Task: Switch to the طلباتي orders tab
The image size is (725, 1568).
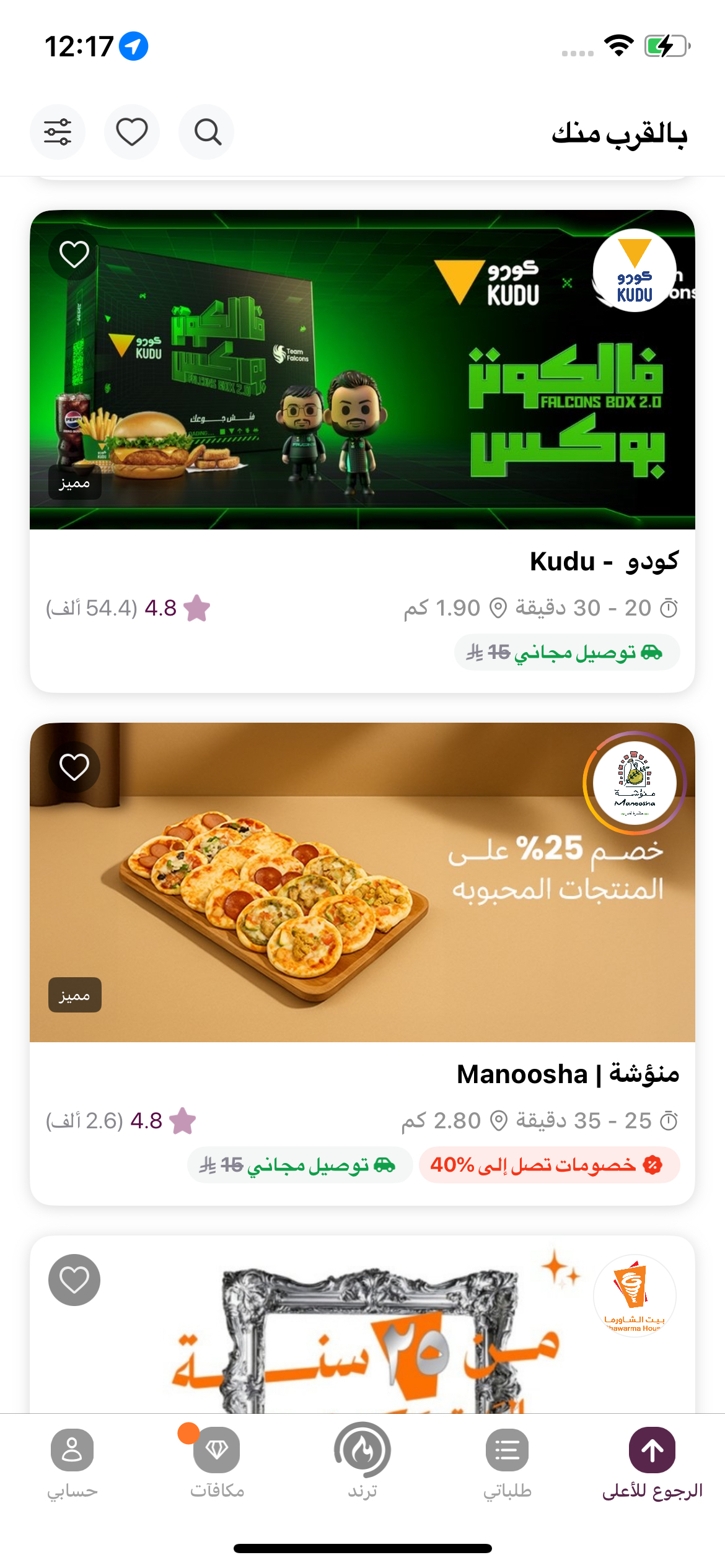Action: coord(507,1463)
